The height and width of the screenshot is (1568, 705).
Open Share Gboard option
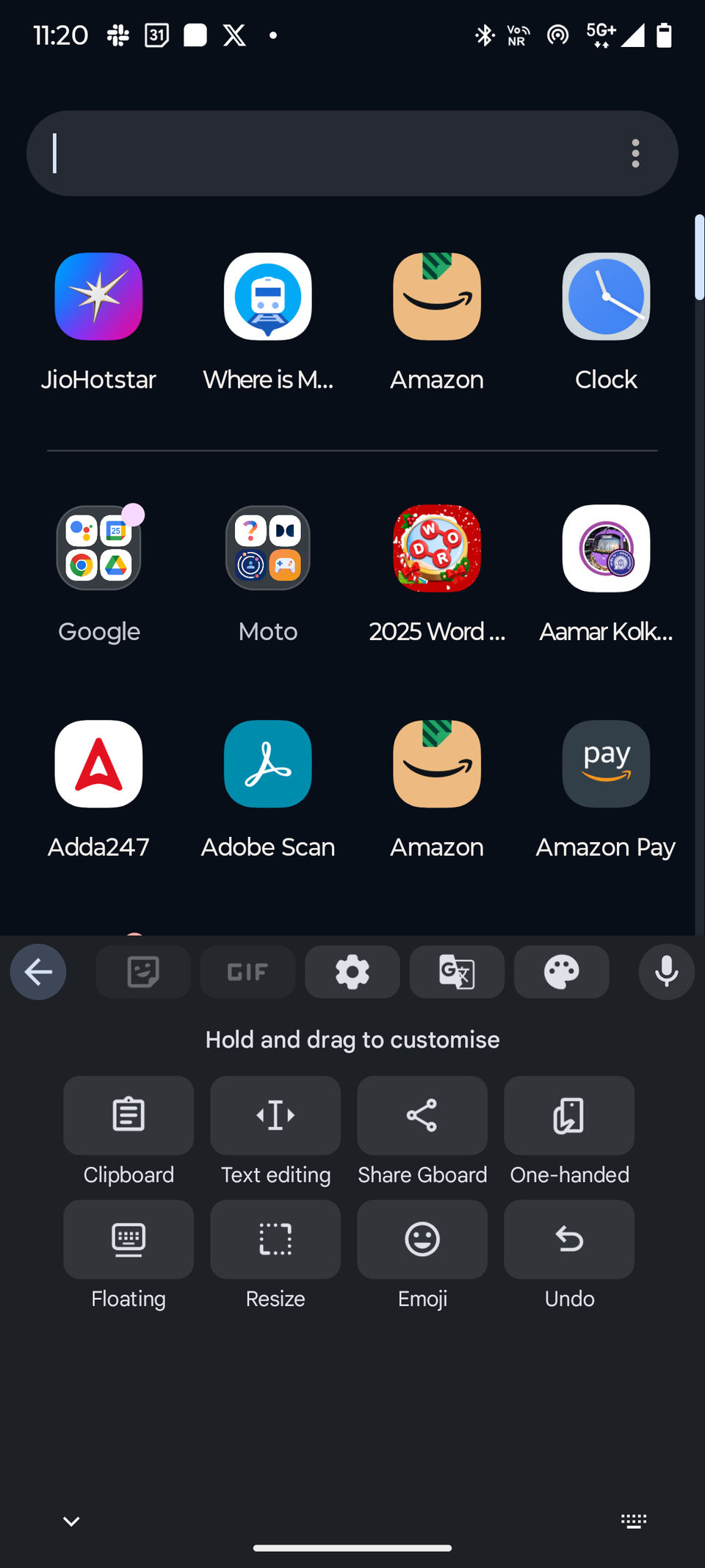coord(422,1115)
